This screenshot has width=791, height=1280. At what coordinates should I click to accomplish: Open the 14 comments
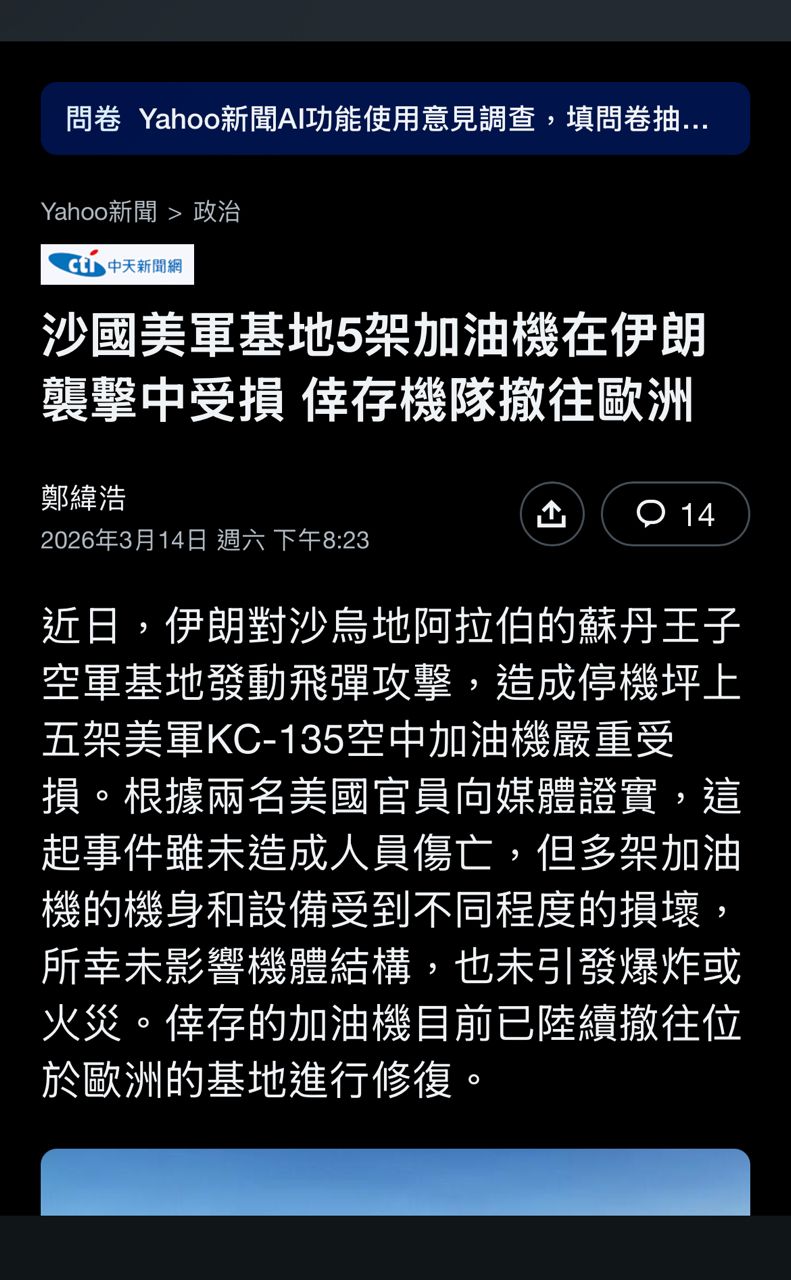tap(675, 514)
